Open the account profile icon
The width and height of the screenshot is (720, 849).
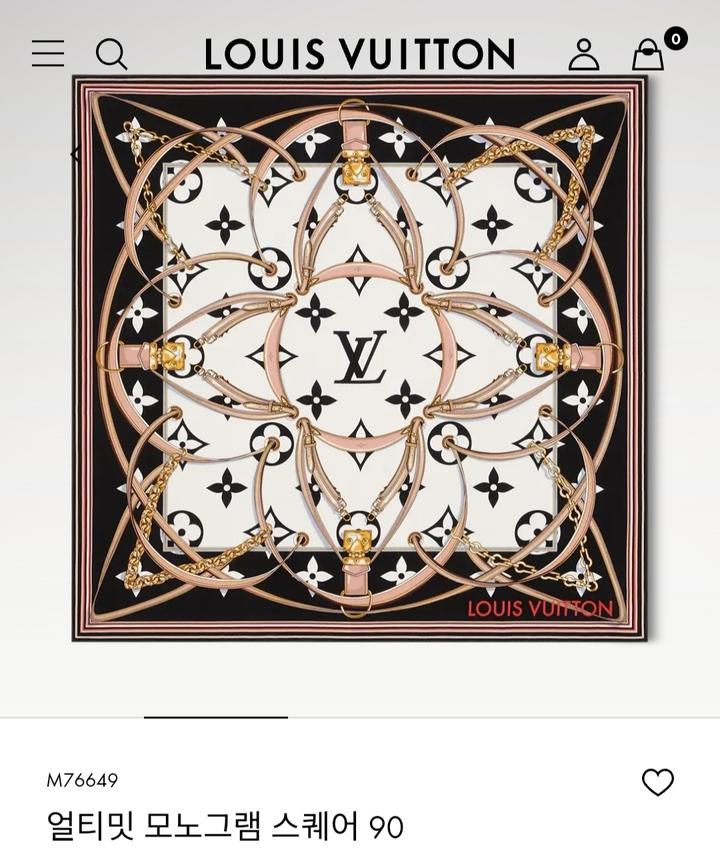coord(584,54)
